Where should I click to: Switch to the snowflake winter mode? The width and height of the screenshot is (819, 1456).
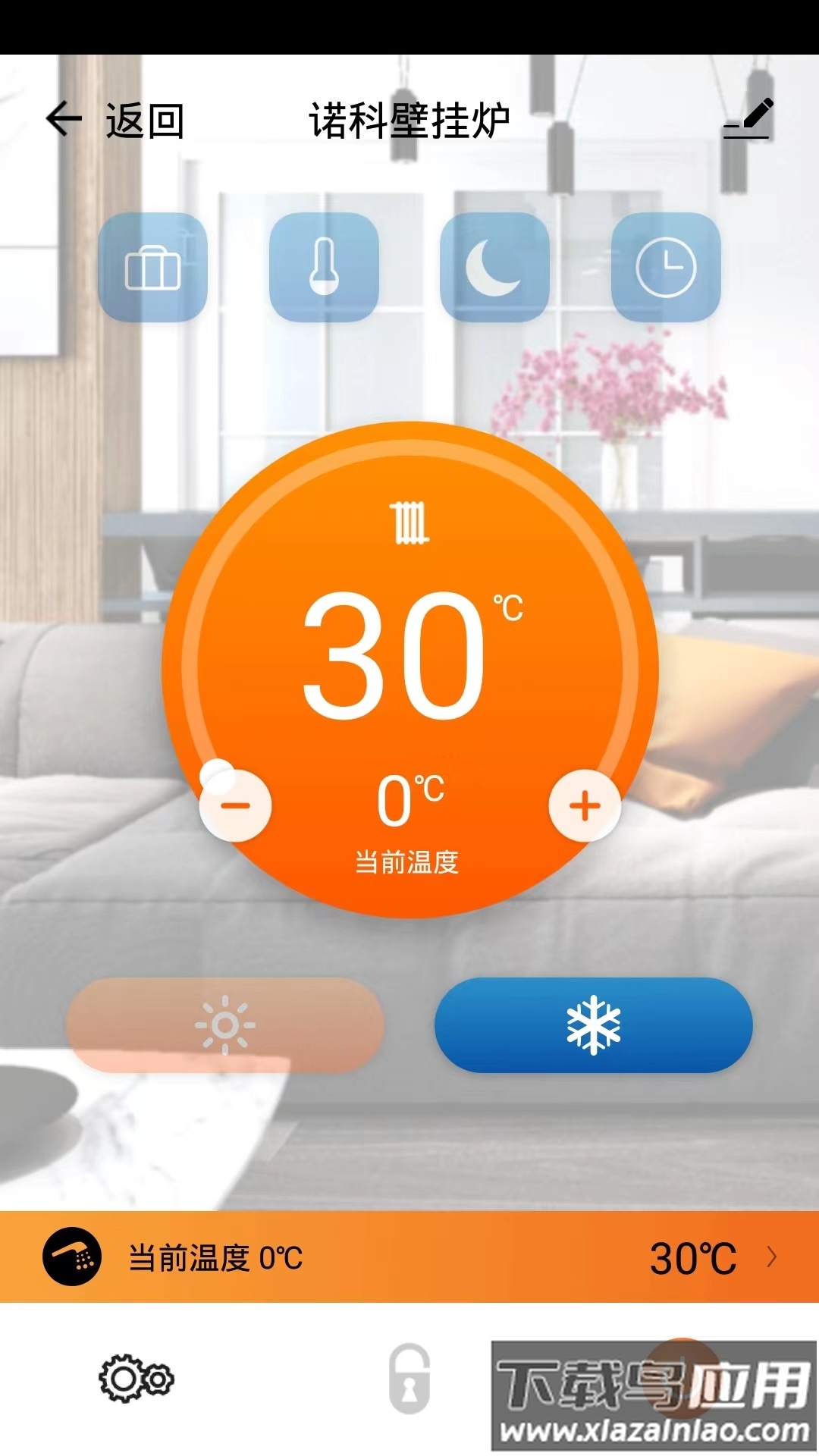click(593, 1025)
